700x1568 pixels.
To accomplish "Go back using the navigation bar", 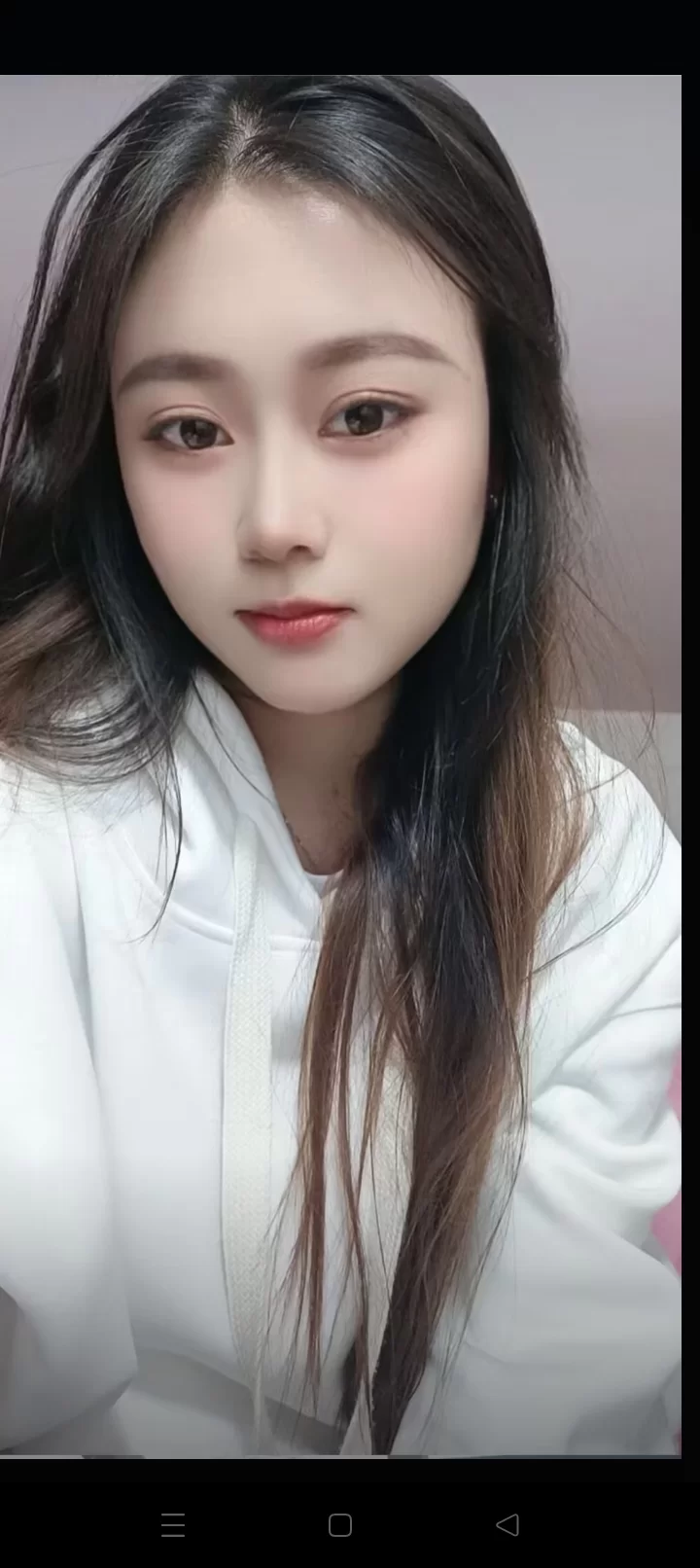I will coord(507,1524).
